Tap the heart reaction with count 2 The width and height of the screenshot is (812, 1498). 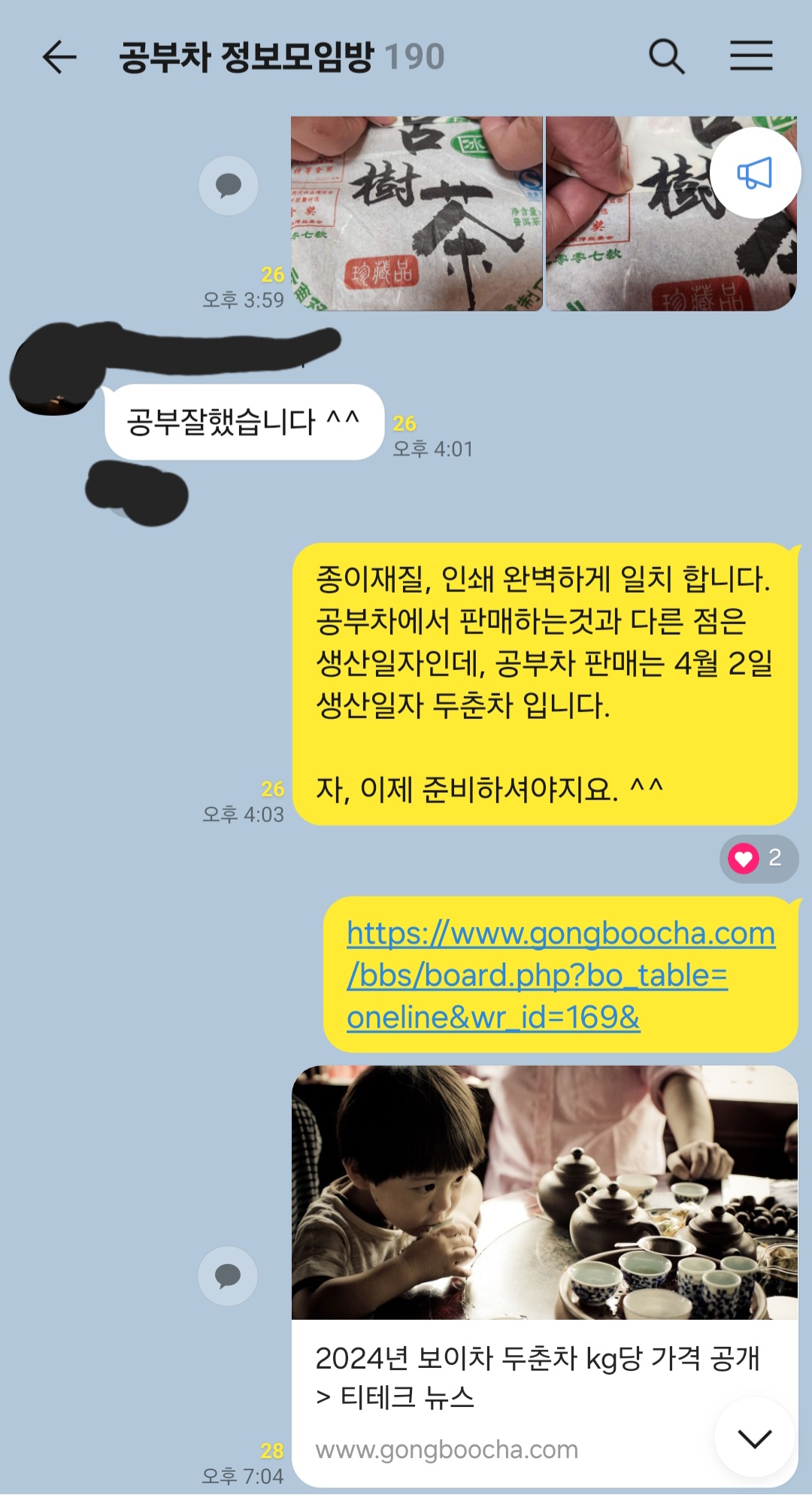[758, 858]
